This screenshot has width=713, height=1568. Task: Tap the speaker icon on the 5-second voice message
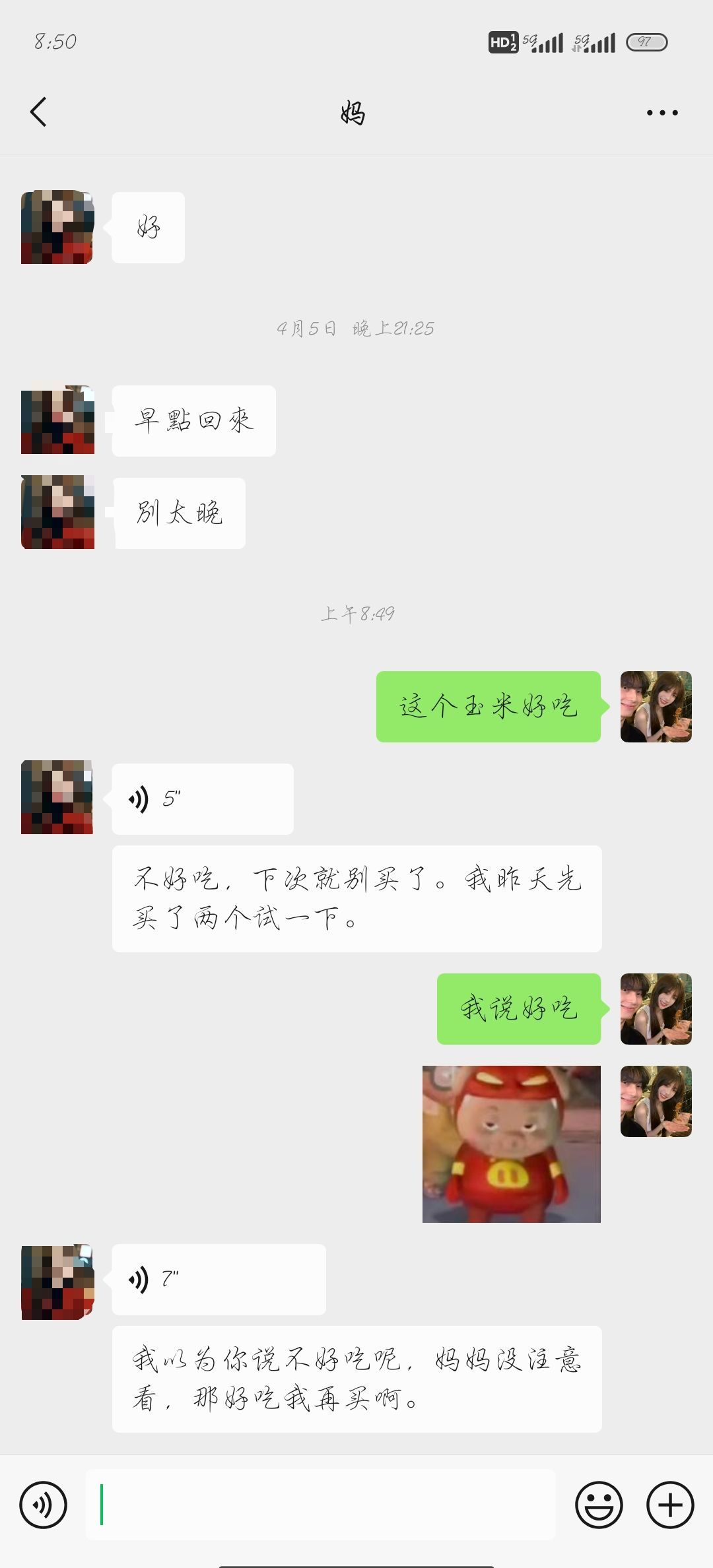tap(138, 799)
